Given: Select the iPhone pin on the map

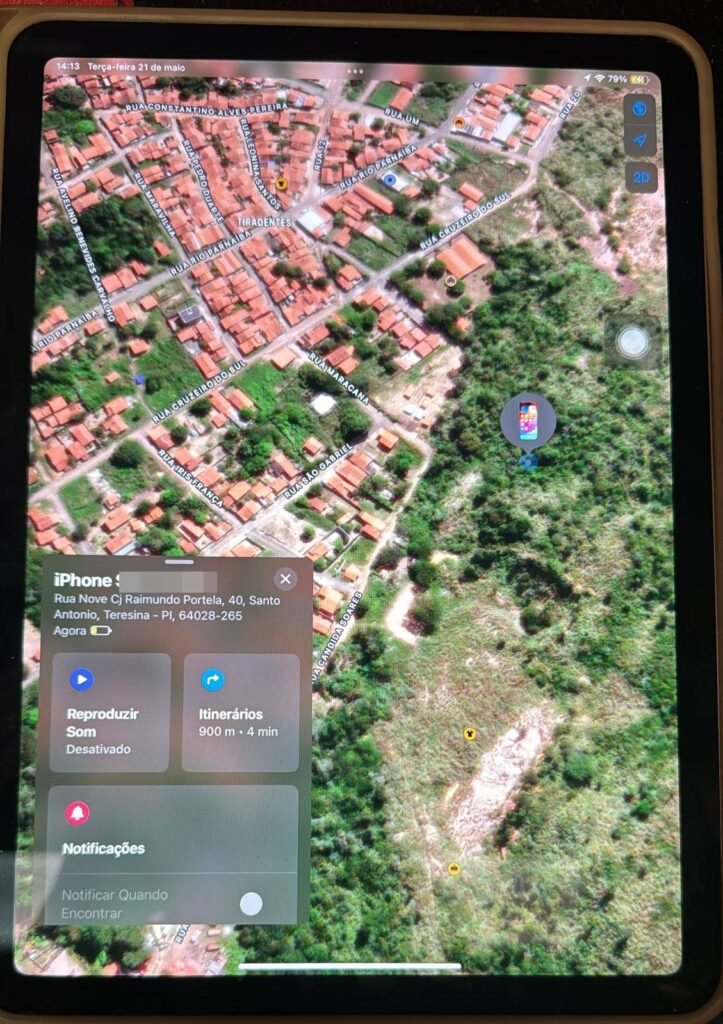Looking at the screenshot, I should [x=528, y=418].
